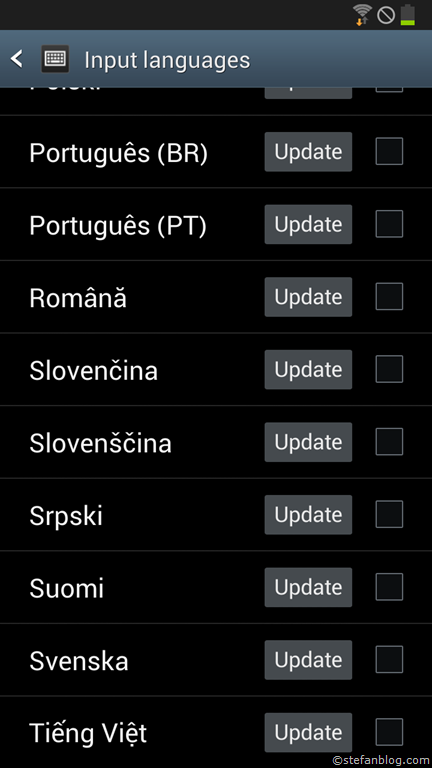
Task: Enable Português (PT) input language
Action: [389, 224]
